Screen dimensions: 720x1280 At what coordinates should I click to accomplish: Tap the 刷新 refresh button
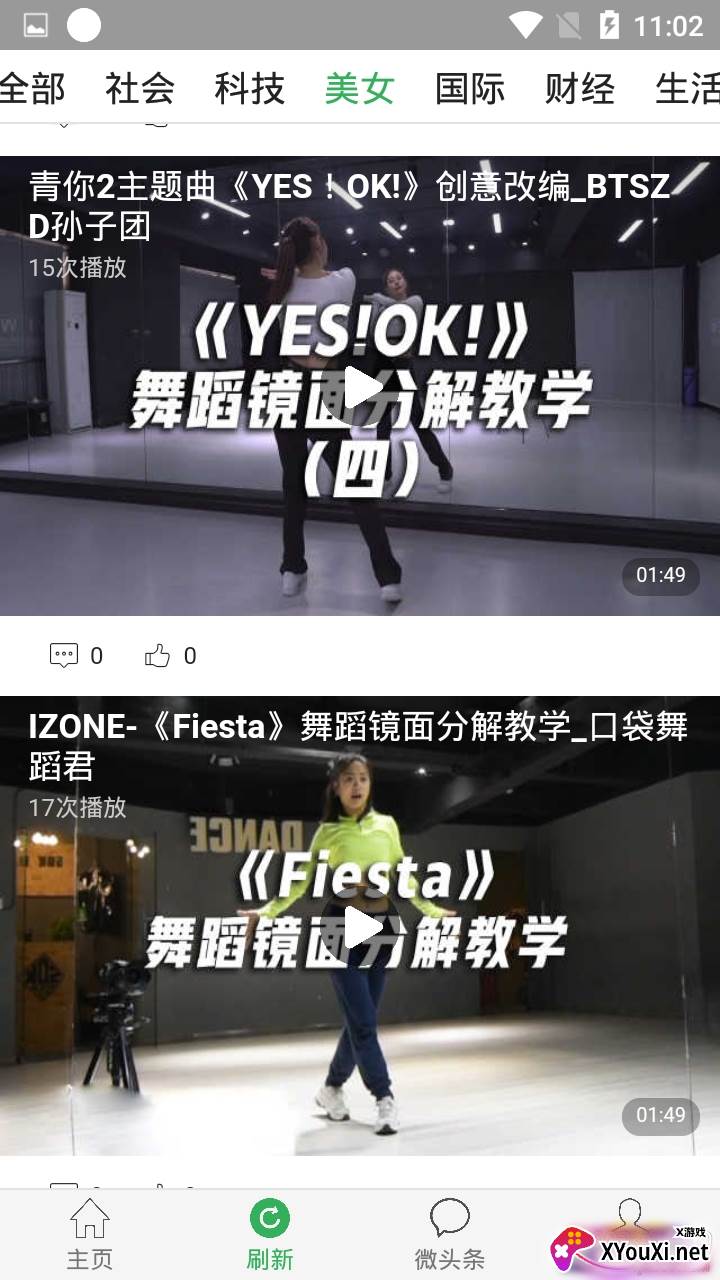pos(269,1234)
